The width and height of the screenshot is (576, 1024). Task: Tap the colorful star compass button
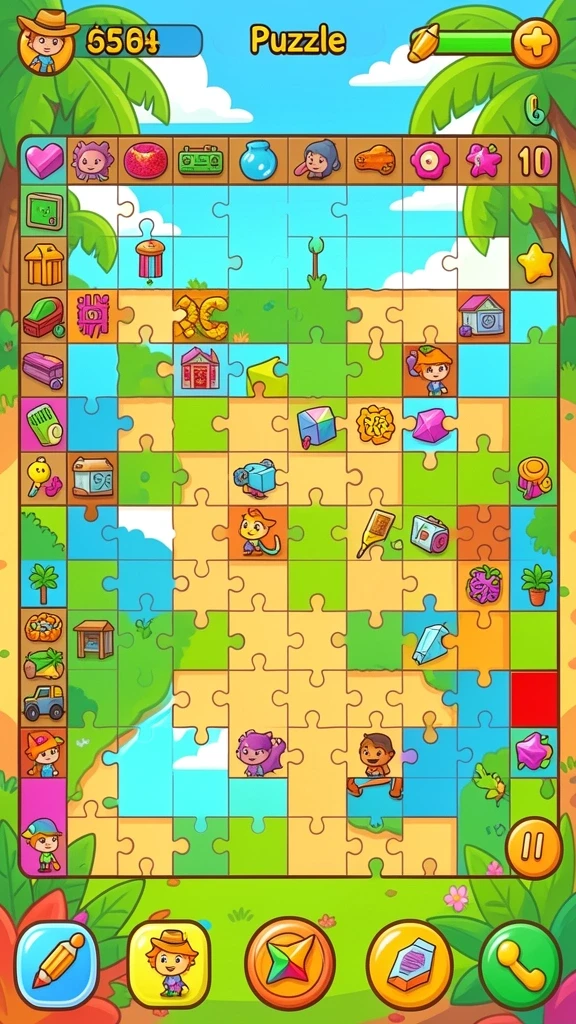[x=290, y=963]
